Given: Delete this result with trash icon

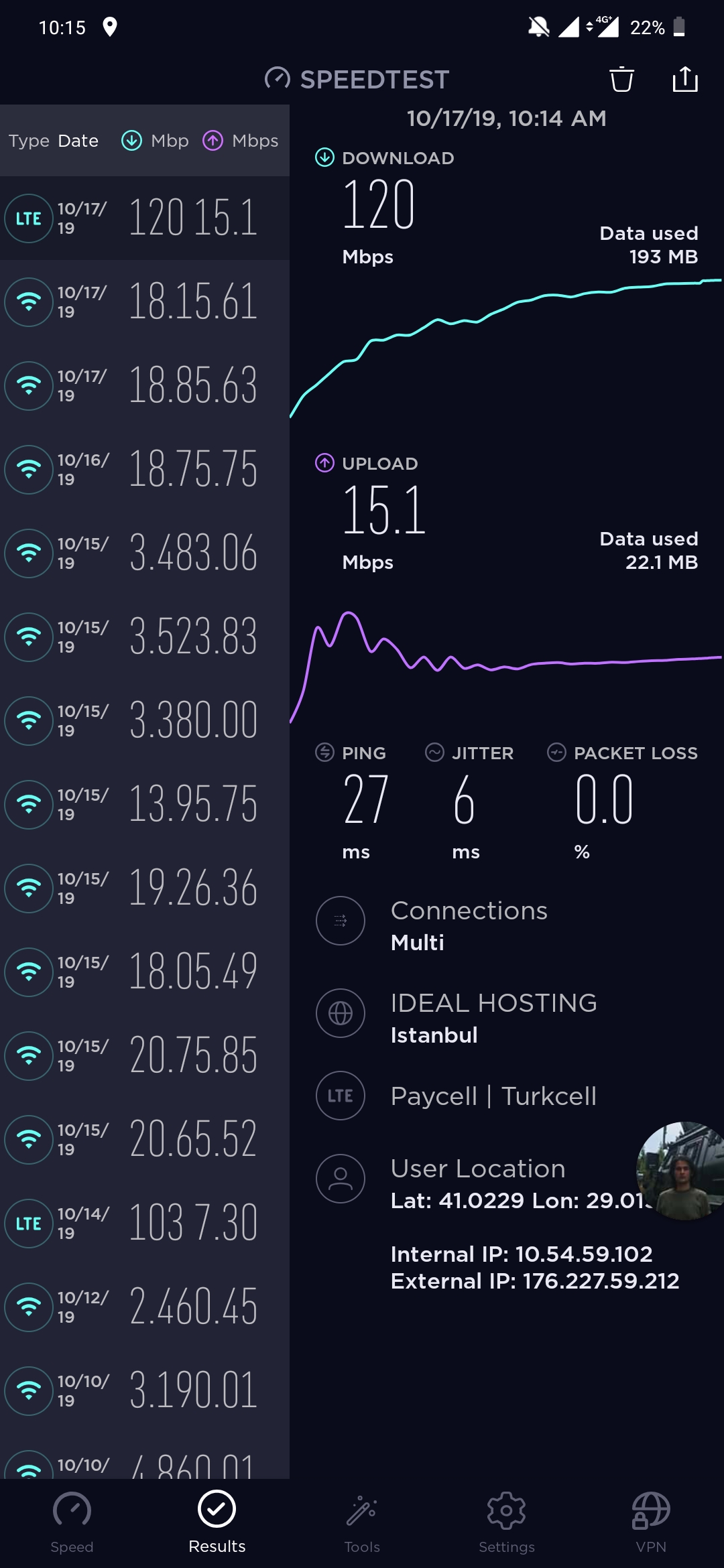Looking at the screenshot, I should tap(621, 79).
